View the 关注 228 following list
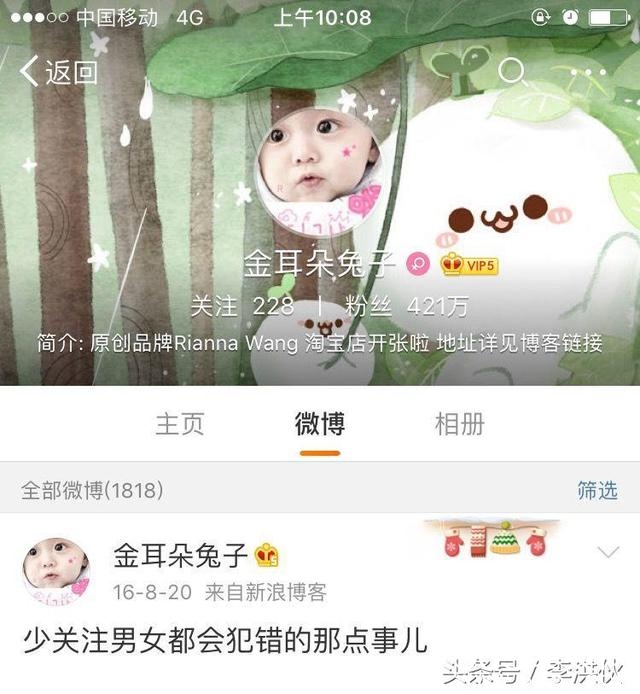 [x=242, y=306]
